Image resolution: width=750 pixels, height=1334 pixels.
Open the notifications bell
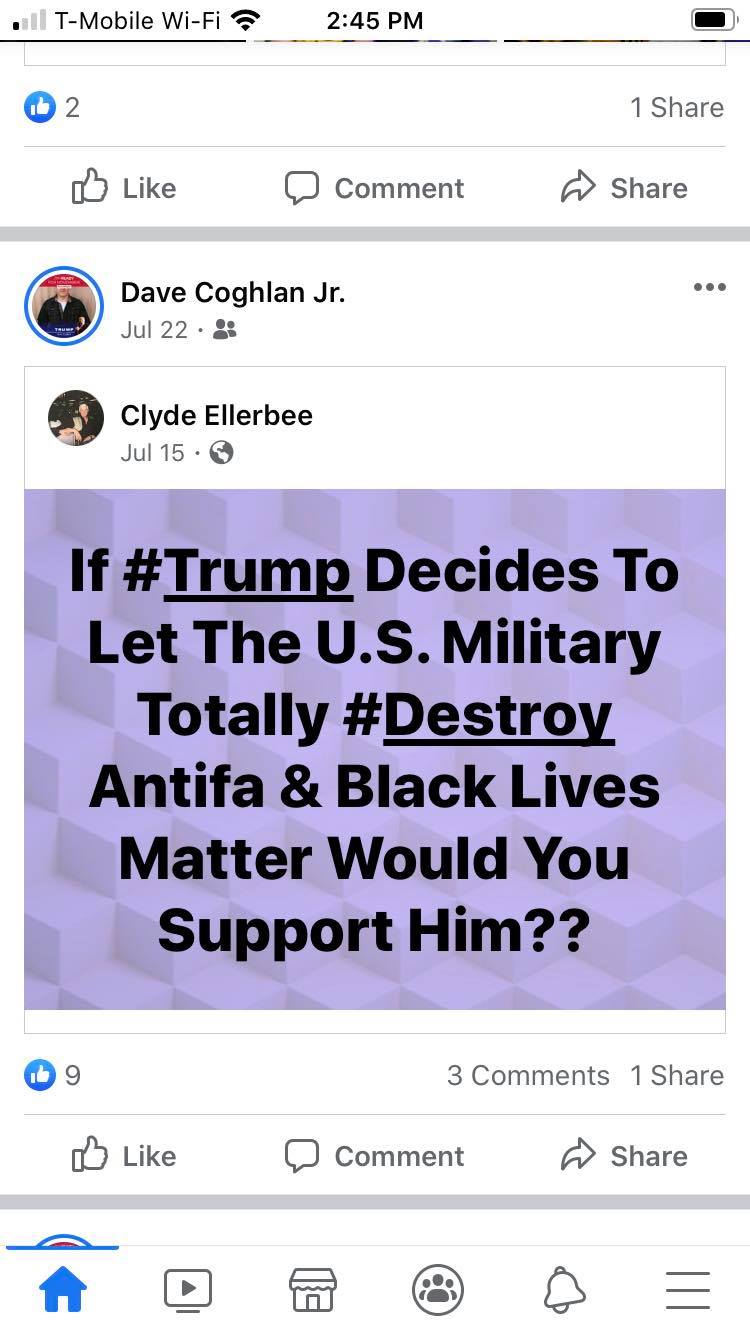(x=563, y=1289)
